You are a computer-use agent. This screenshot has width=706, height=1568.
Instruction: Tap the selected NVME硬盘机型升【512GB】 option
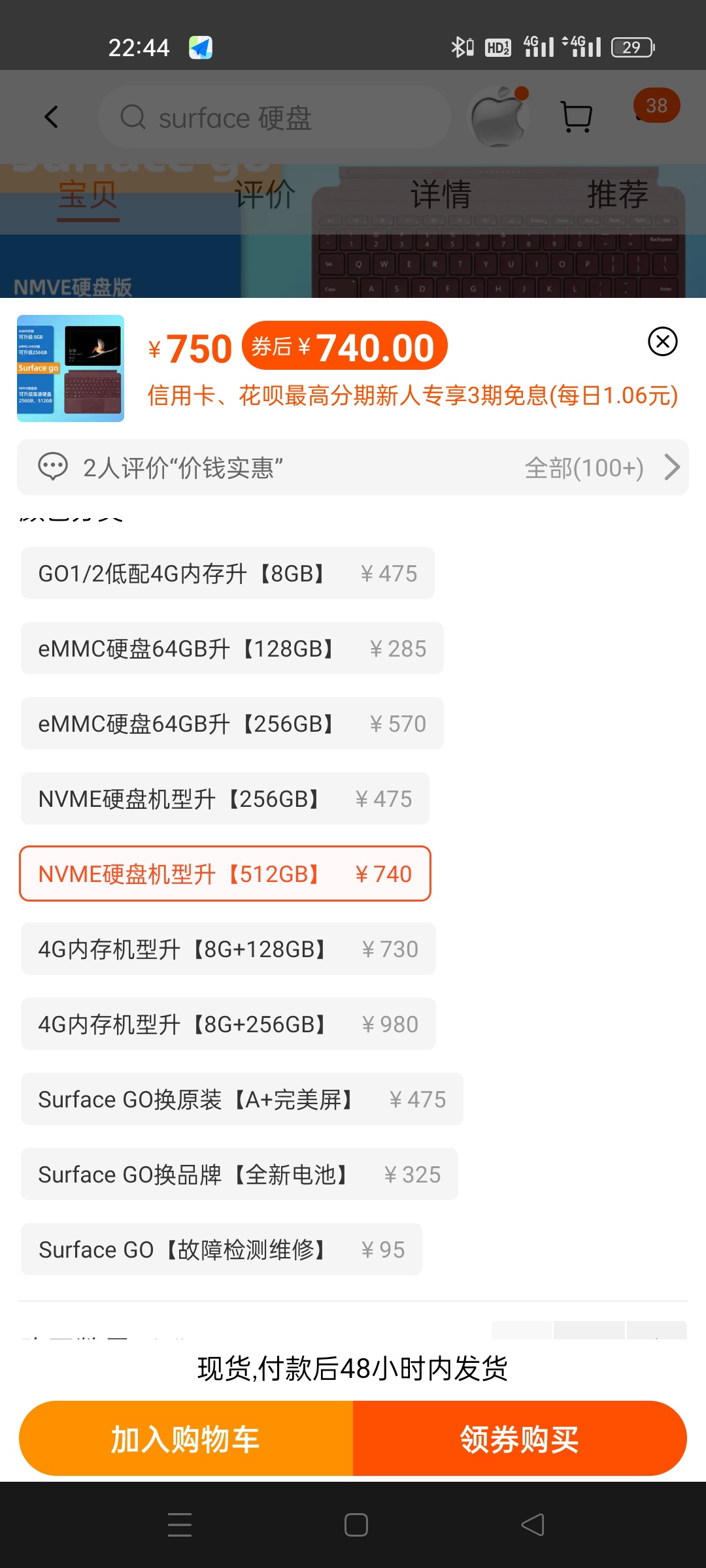(225, 874)
